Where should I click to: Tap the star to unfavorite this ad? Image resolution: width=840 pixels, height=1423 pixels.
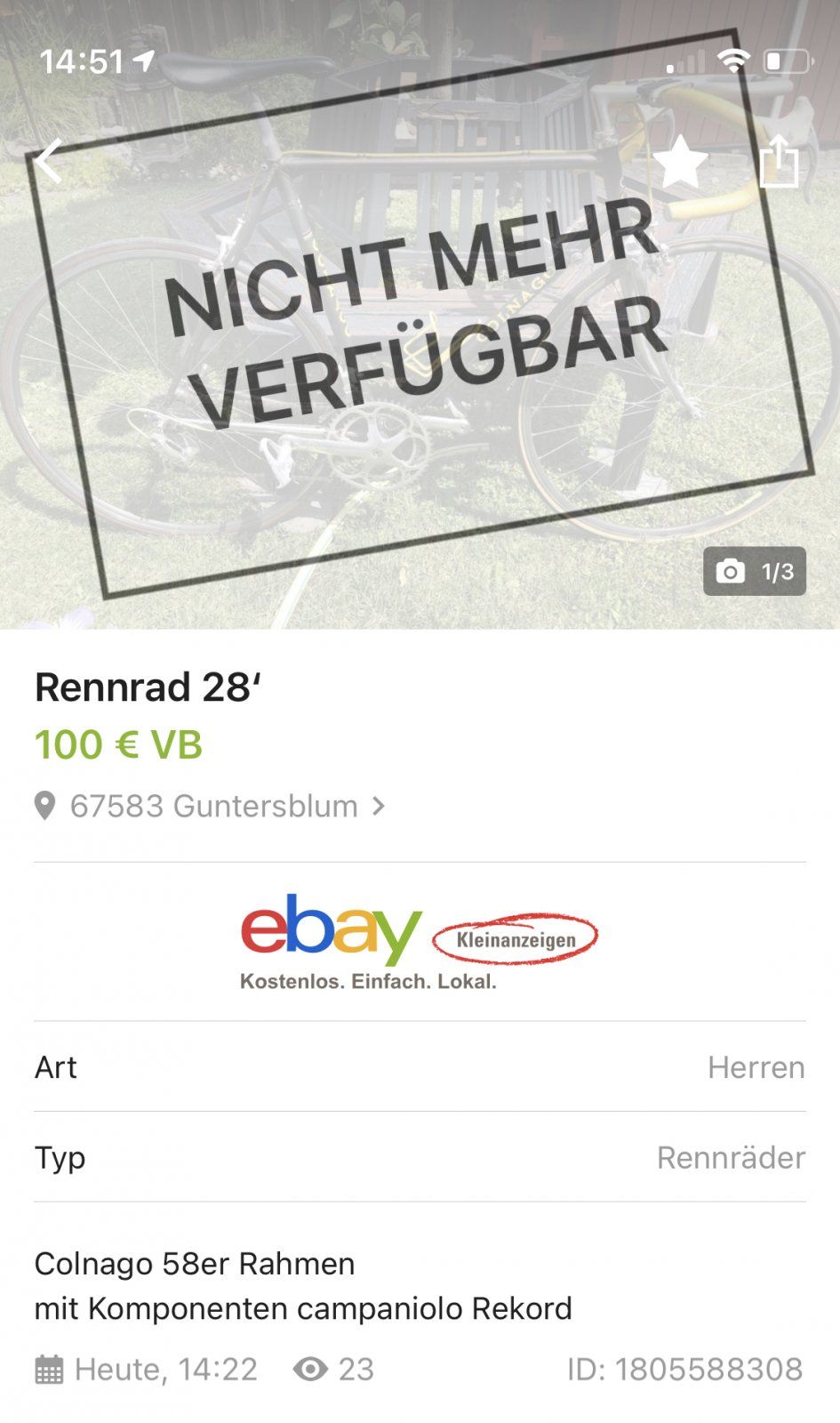click(680, 162)
